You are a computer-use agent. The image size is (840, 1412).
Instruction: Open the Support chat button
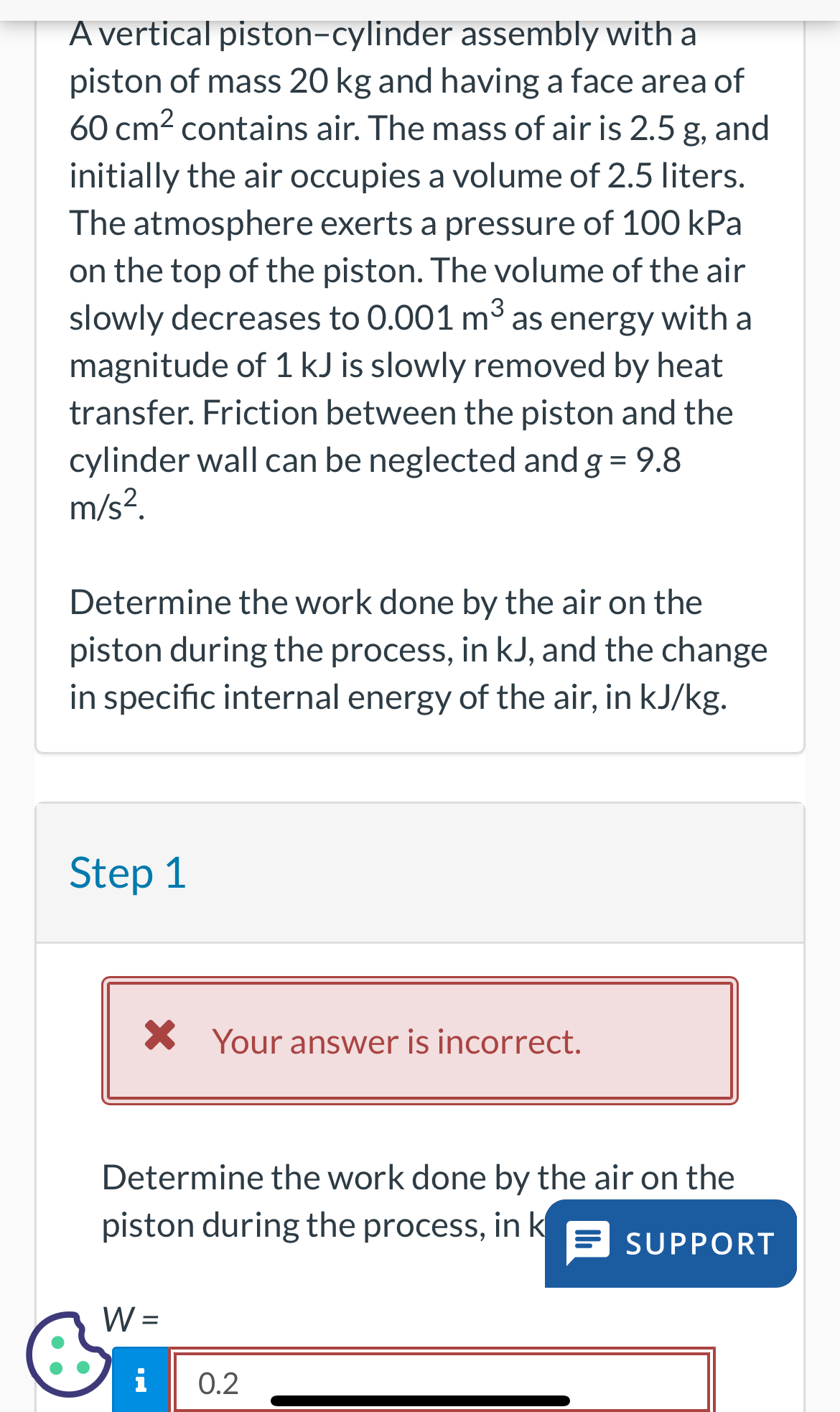coord(671,1243)
